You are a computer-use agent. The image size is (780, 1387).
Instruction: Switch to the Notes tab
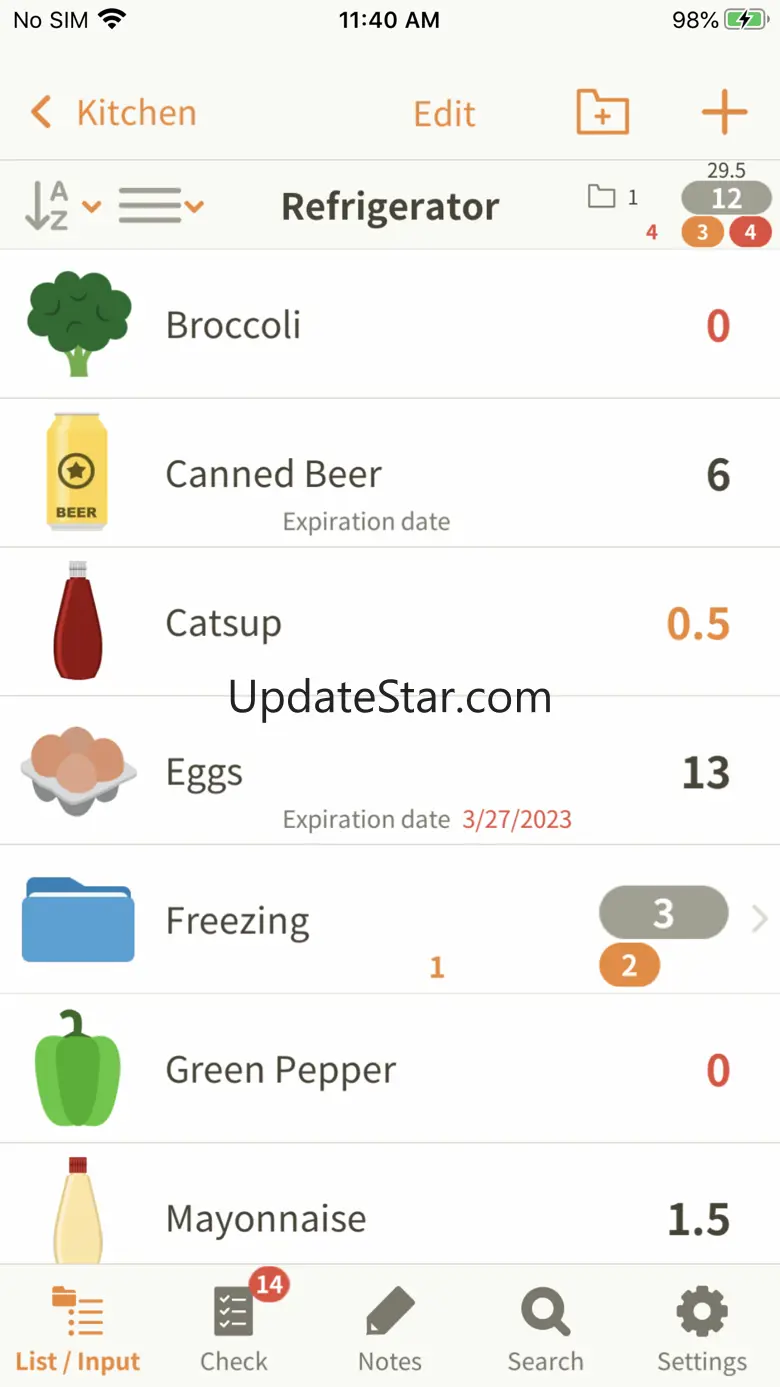390,1328
